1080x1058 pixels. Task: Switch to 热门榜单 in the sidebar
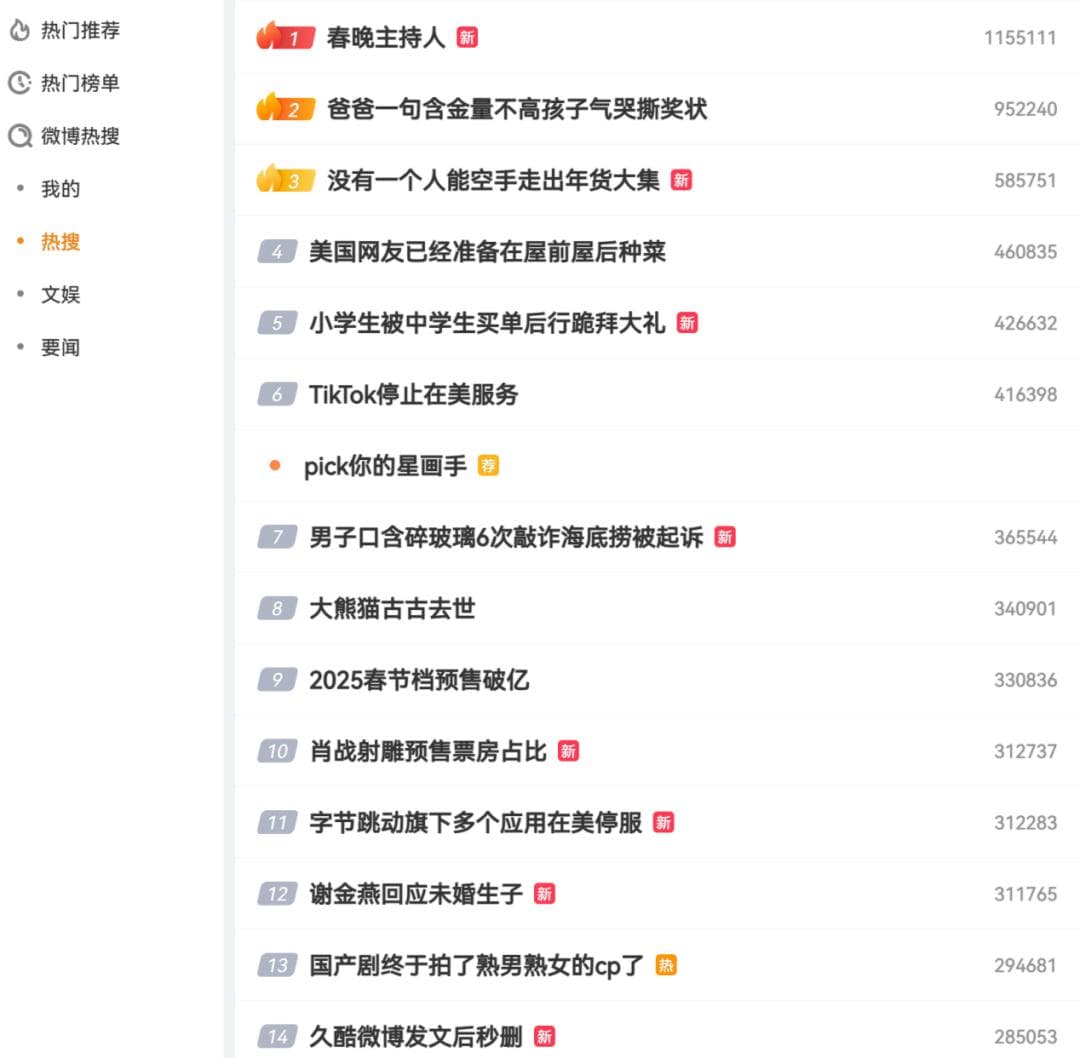click(x=79, y=83)
